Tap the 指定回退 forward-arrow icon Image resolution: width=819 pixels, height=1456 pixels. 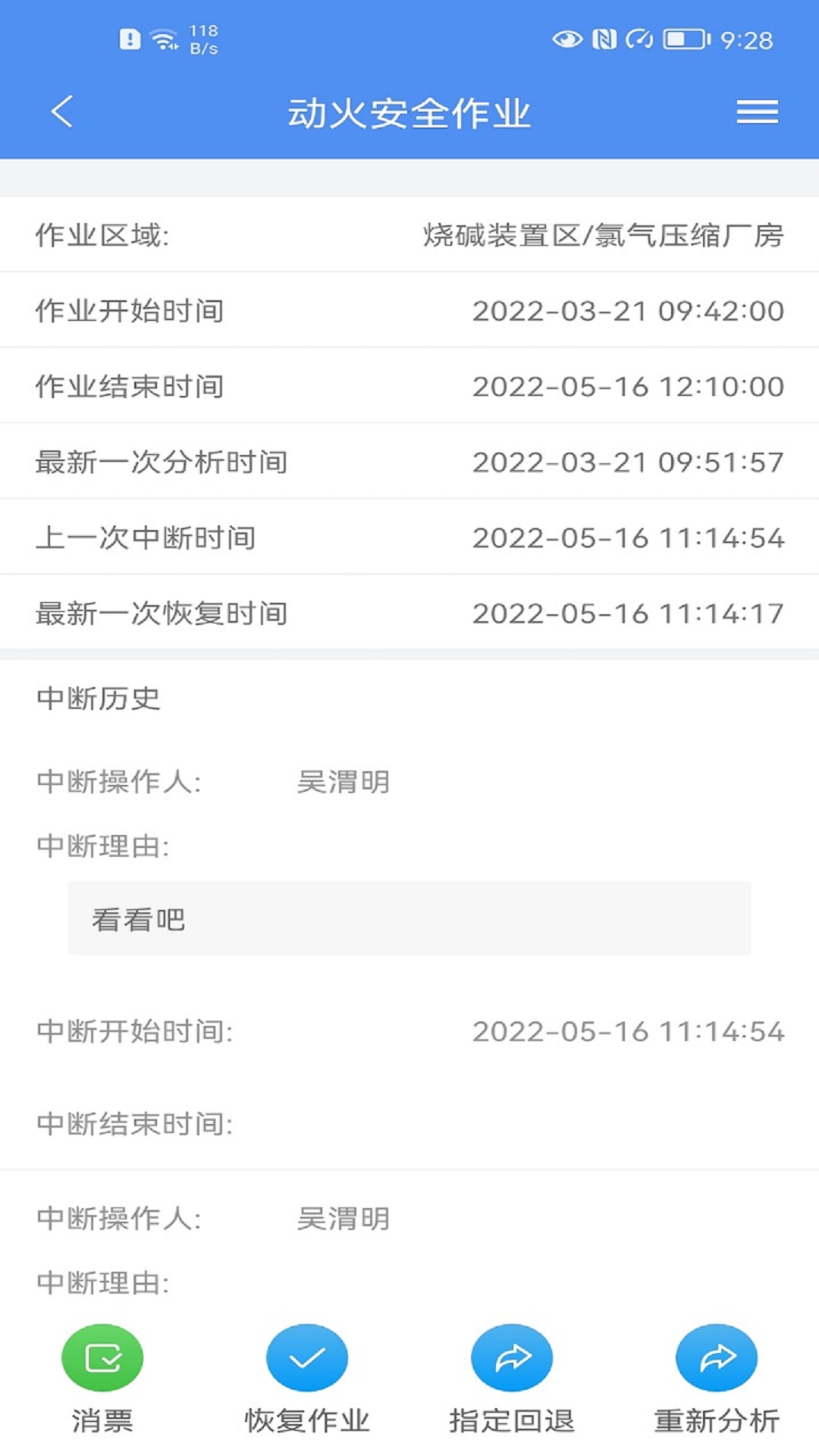click(511, 1357)
